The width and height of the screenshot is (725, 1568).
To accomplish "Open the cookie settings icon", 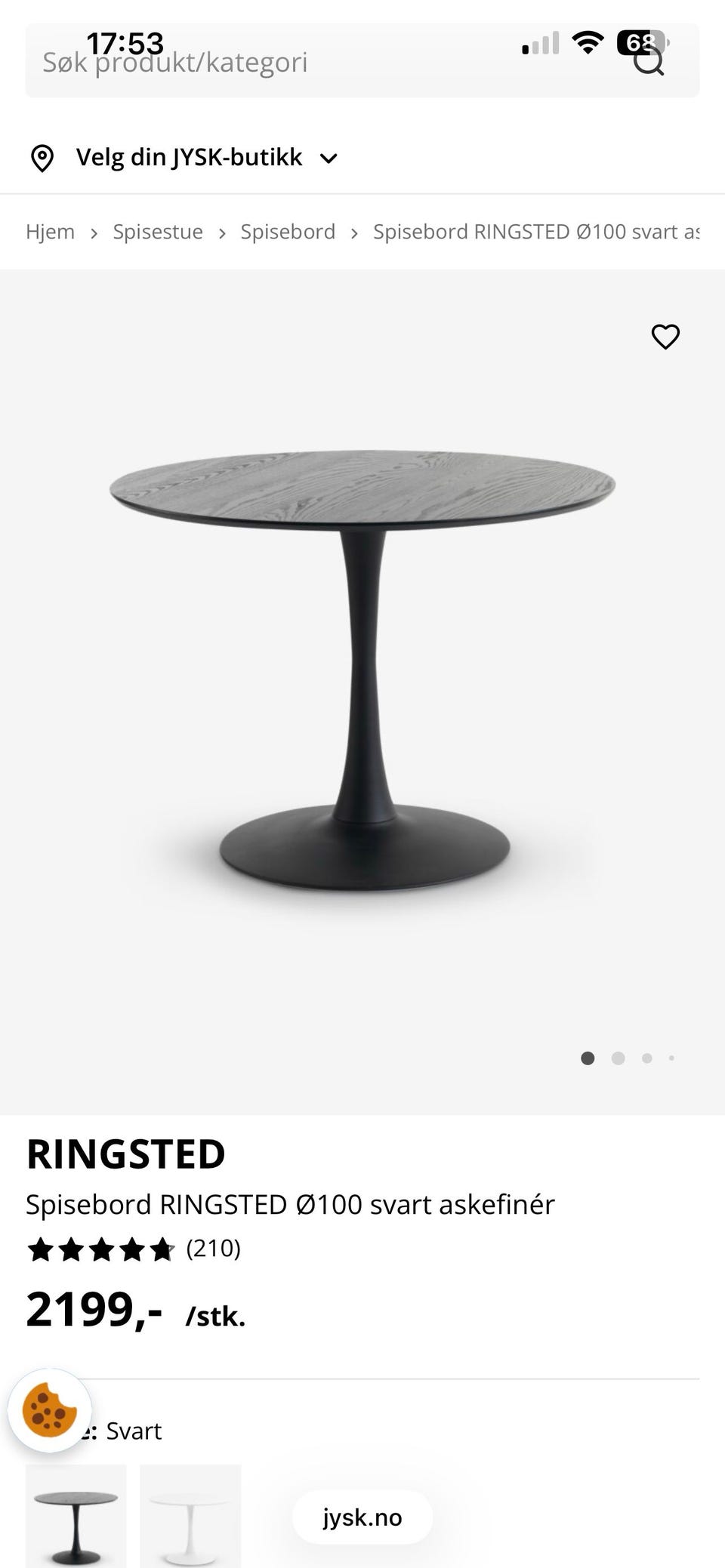I will click(49, 1410).
